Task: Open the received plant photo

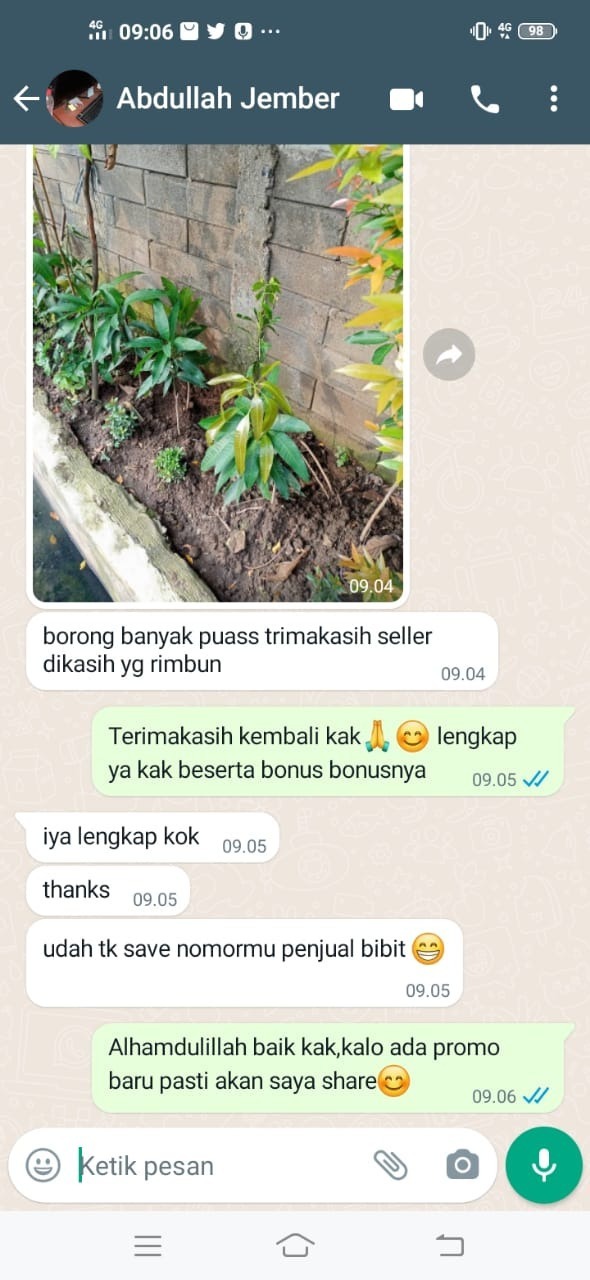Action: click(218, 374)
